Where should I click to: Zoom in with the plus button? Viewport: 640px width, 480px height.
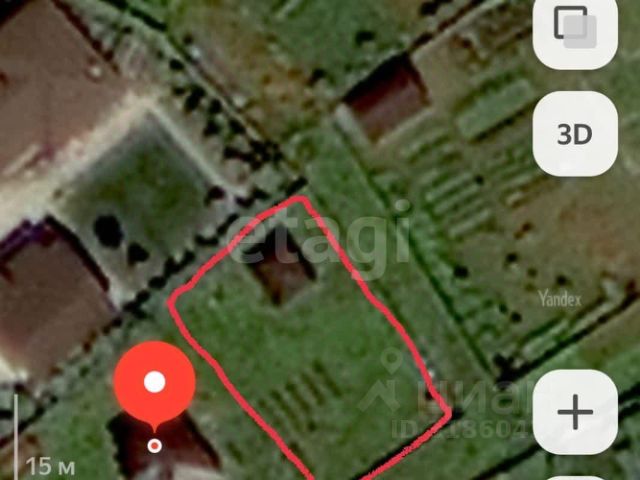575,412
